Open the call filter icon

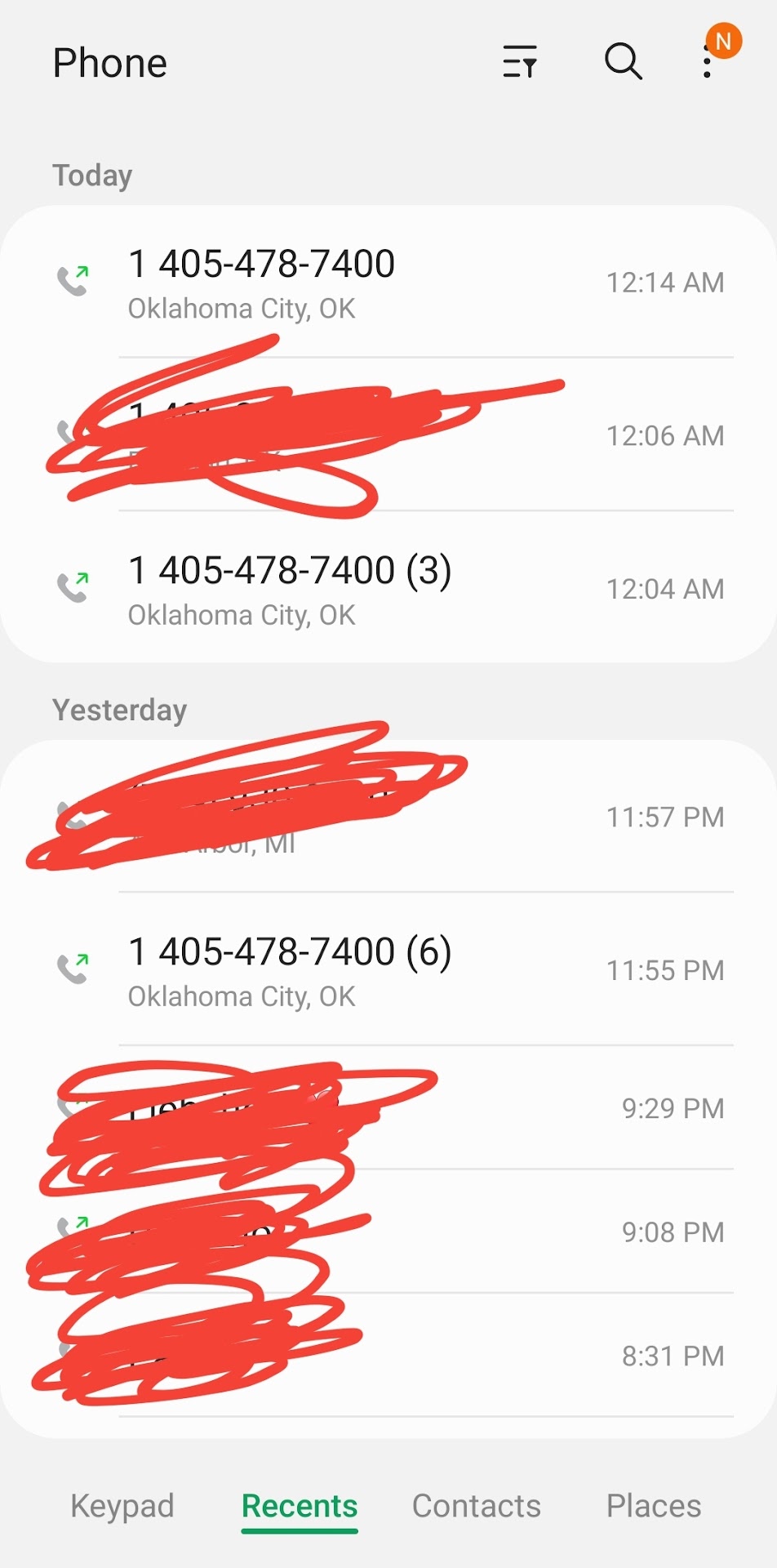[519, 62]
